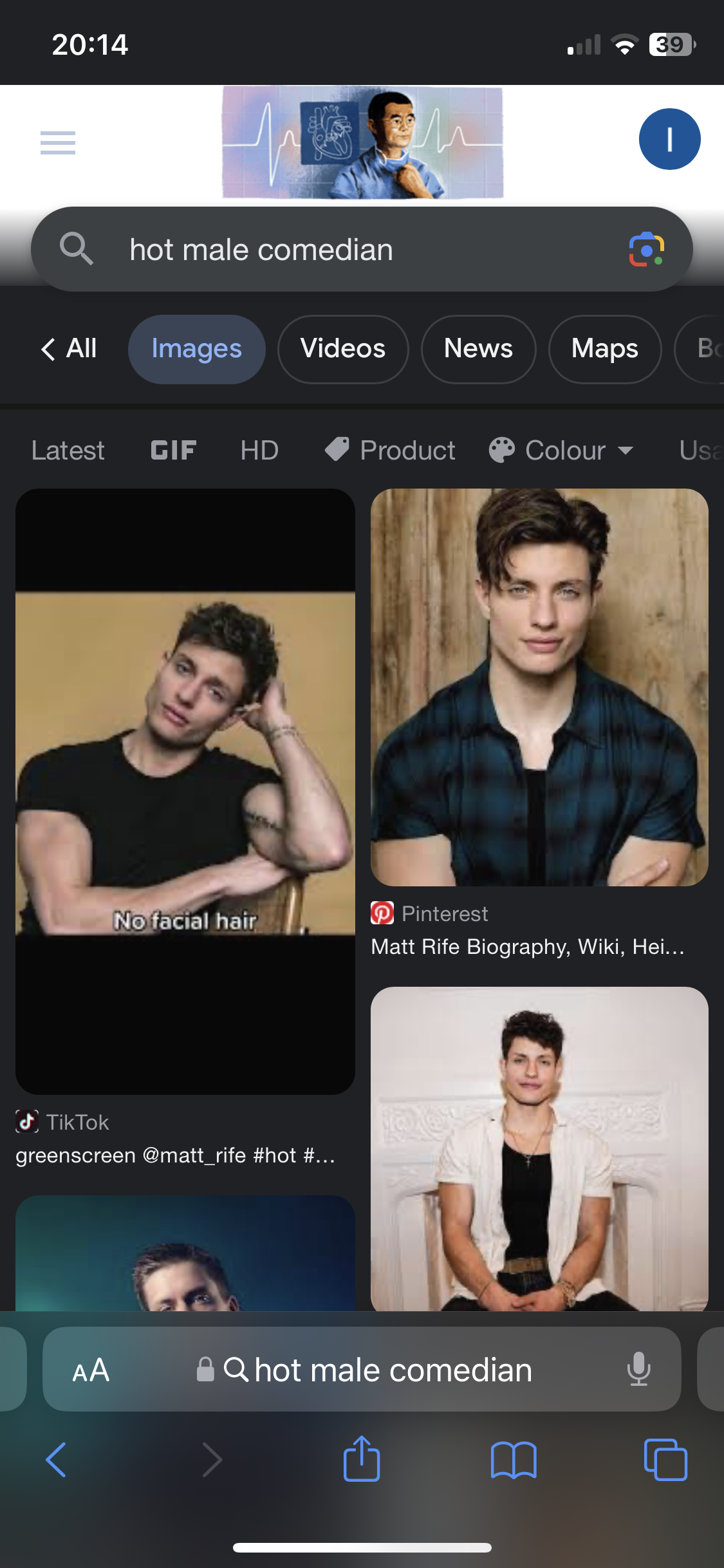The width and height of the screenshot is (724, 1568).
Task: Select the Product filter
Action: [390, 451]
